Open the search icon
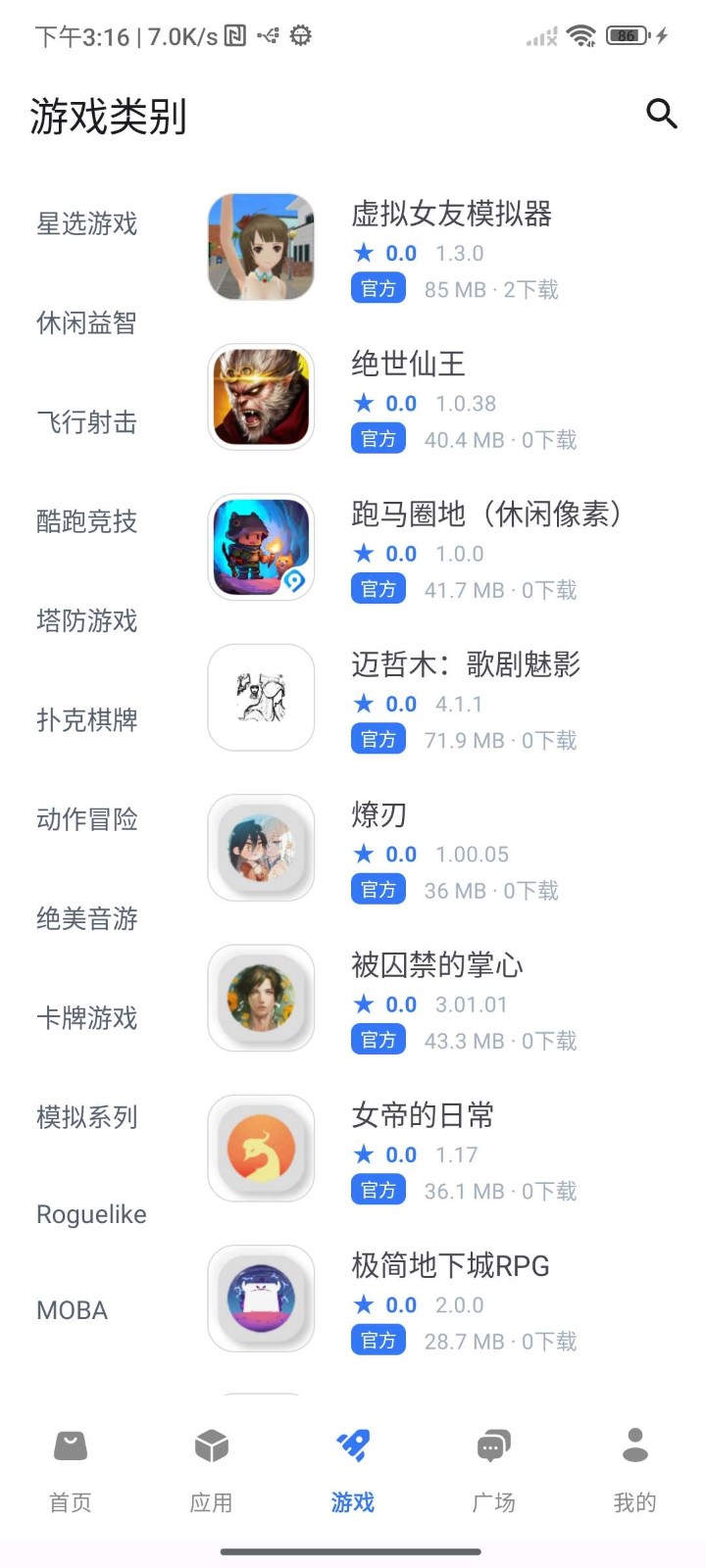Image resolution: width=706 pixels, height=1568 pixels. (662, 114)
